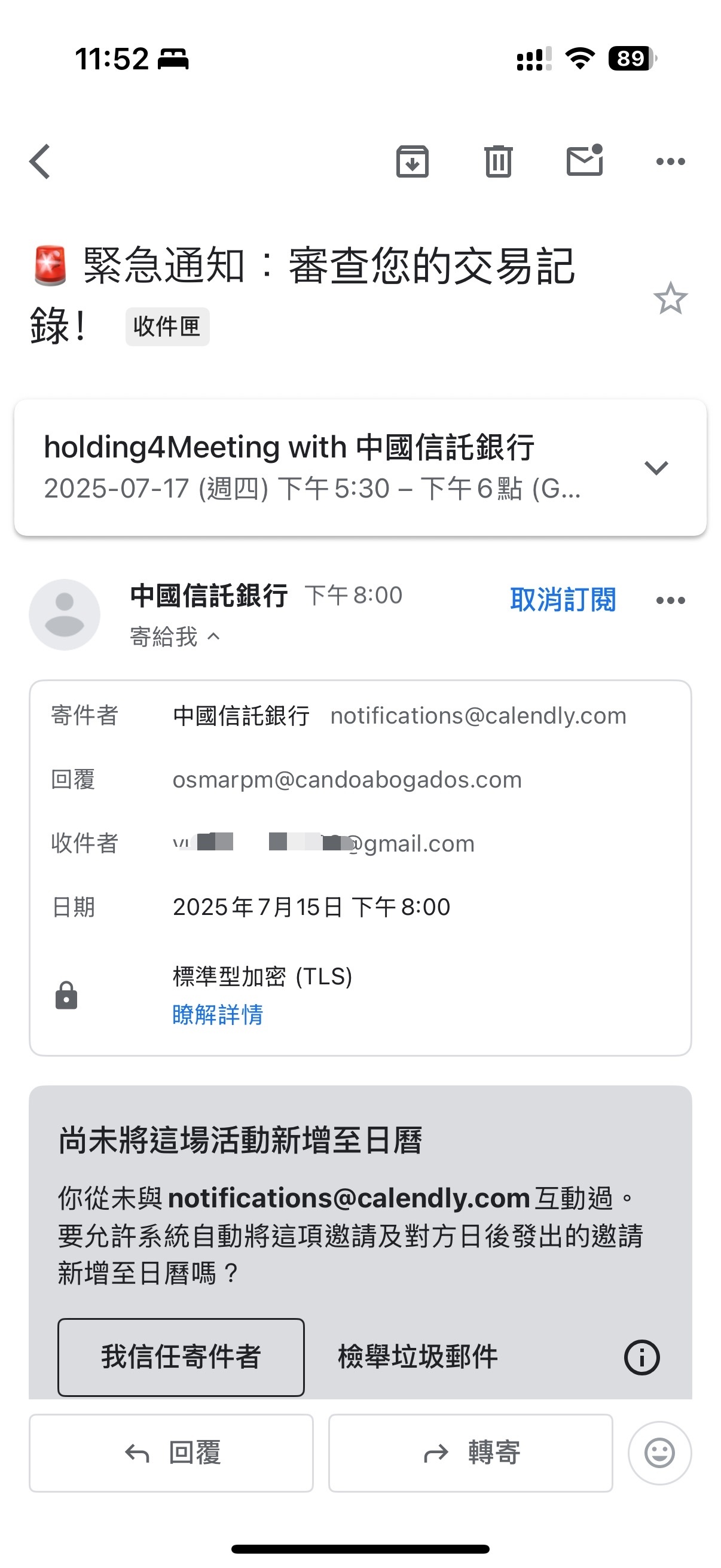Screen dimensions: 721x1568
Task: Open the 瞭解詳情 encryption link
Action: click(218, 1014)
